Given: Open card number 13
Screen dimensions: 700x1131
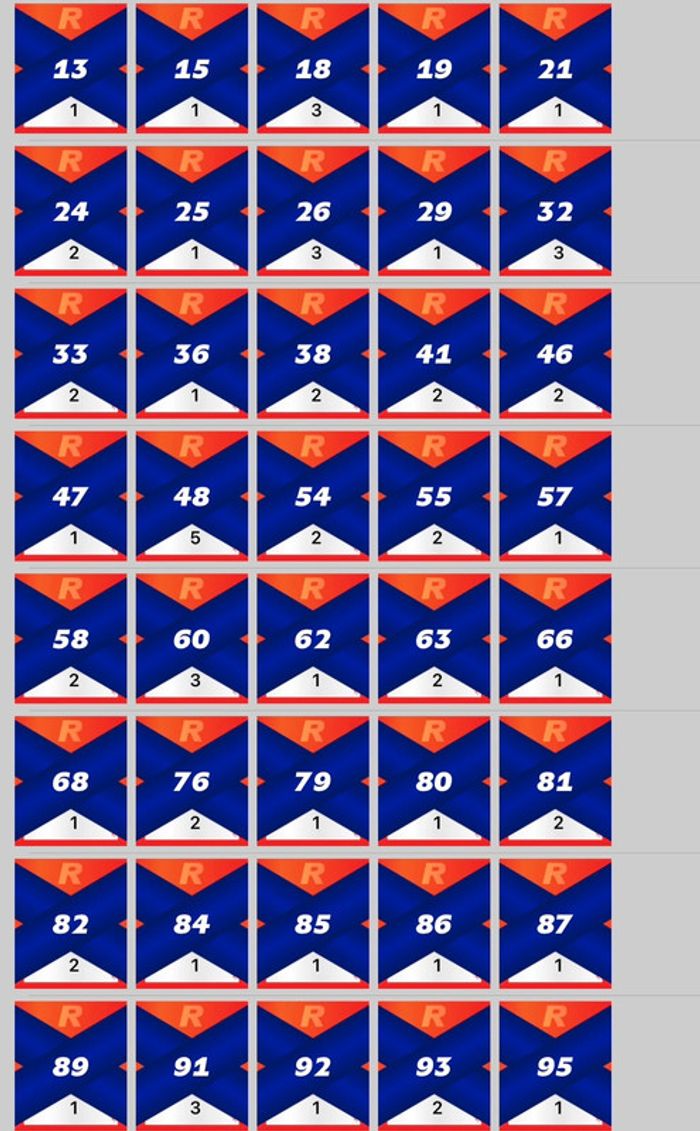Looking at the screenshot, I should [70, 68].
